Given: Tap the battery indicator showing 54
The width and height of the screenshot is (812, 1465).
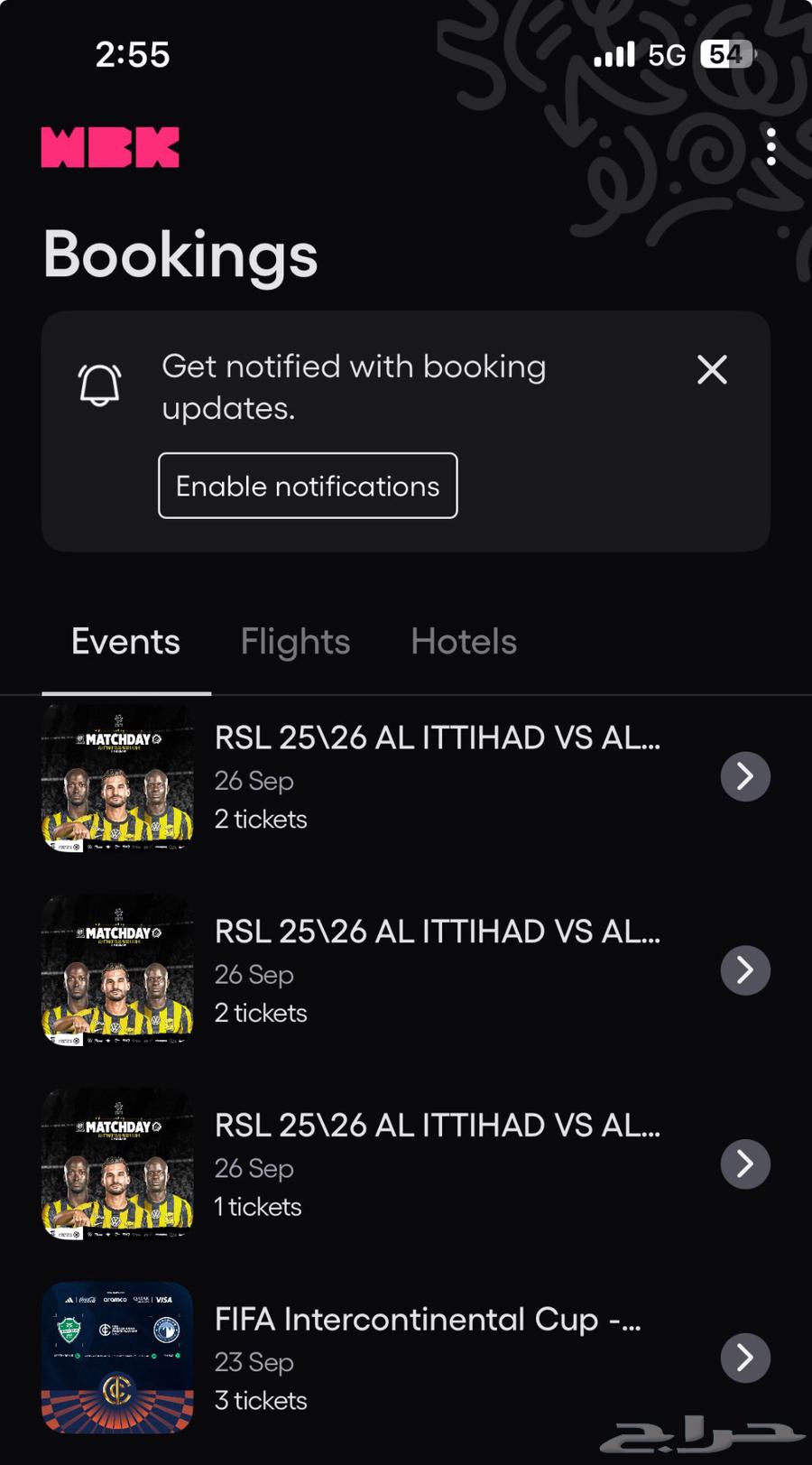Looking at the screenshot, I should (x=722, y=54).
